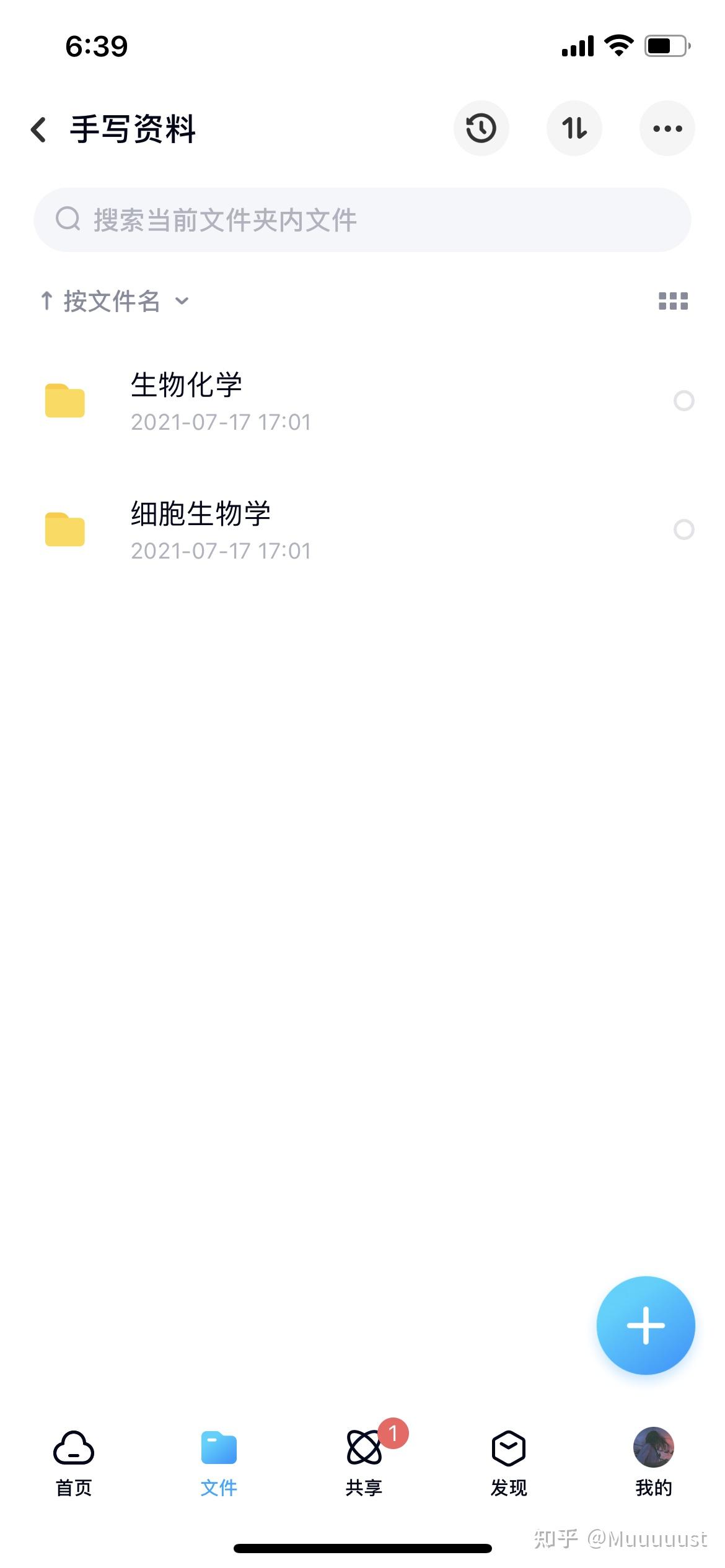Viewport: 725px width, 1568px height.
Task: Select the 细胞生物学 folder circle
Action: (684, 529)
